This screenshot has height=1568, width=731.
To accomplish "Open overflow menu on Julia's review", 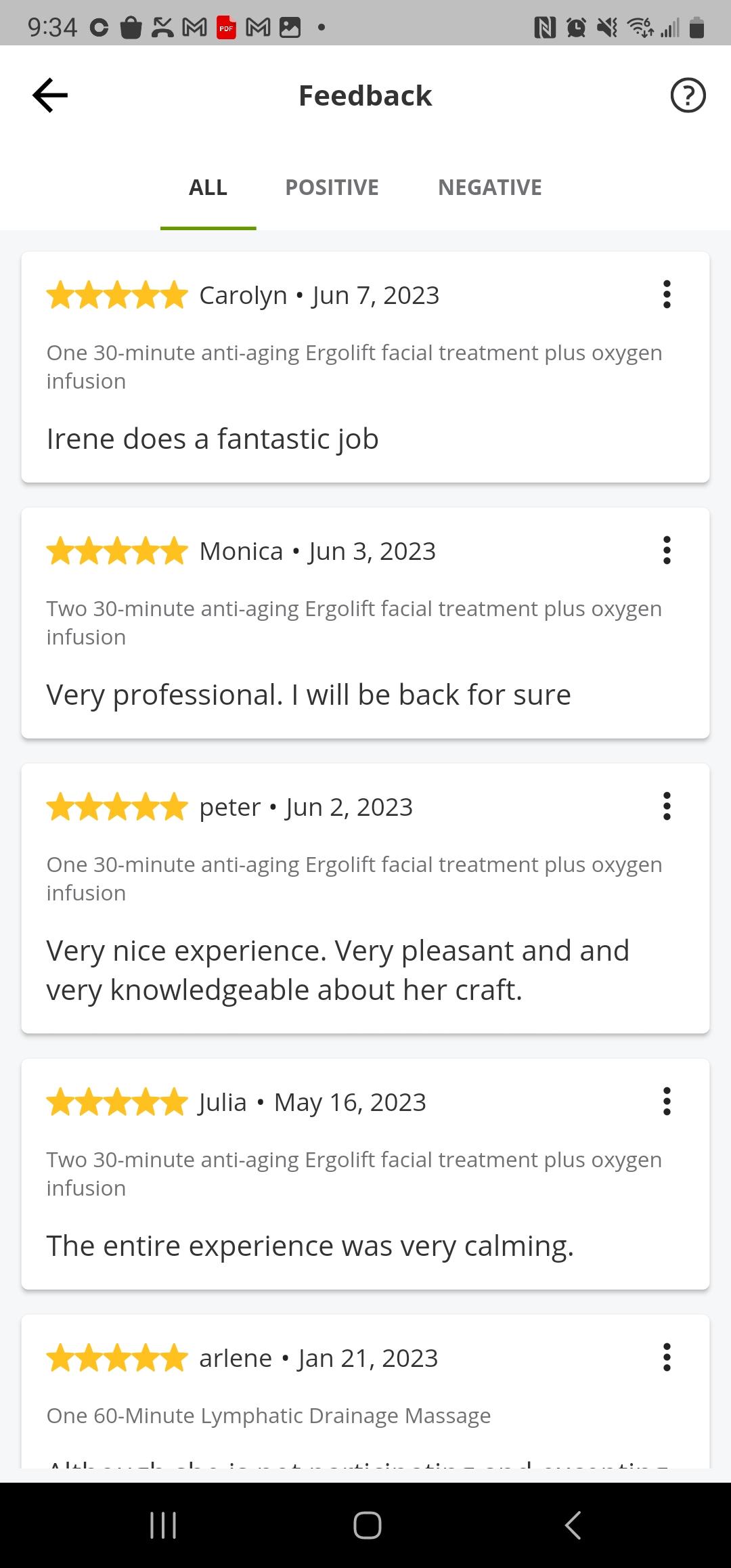I will (x=667, y=1102).
